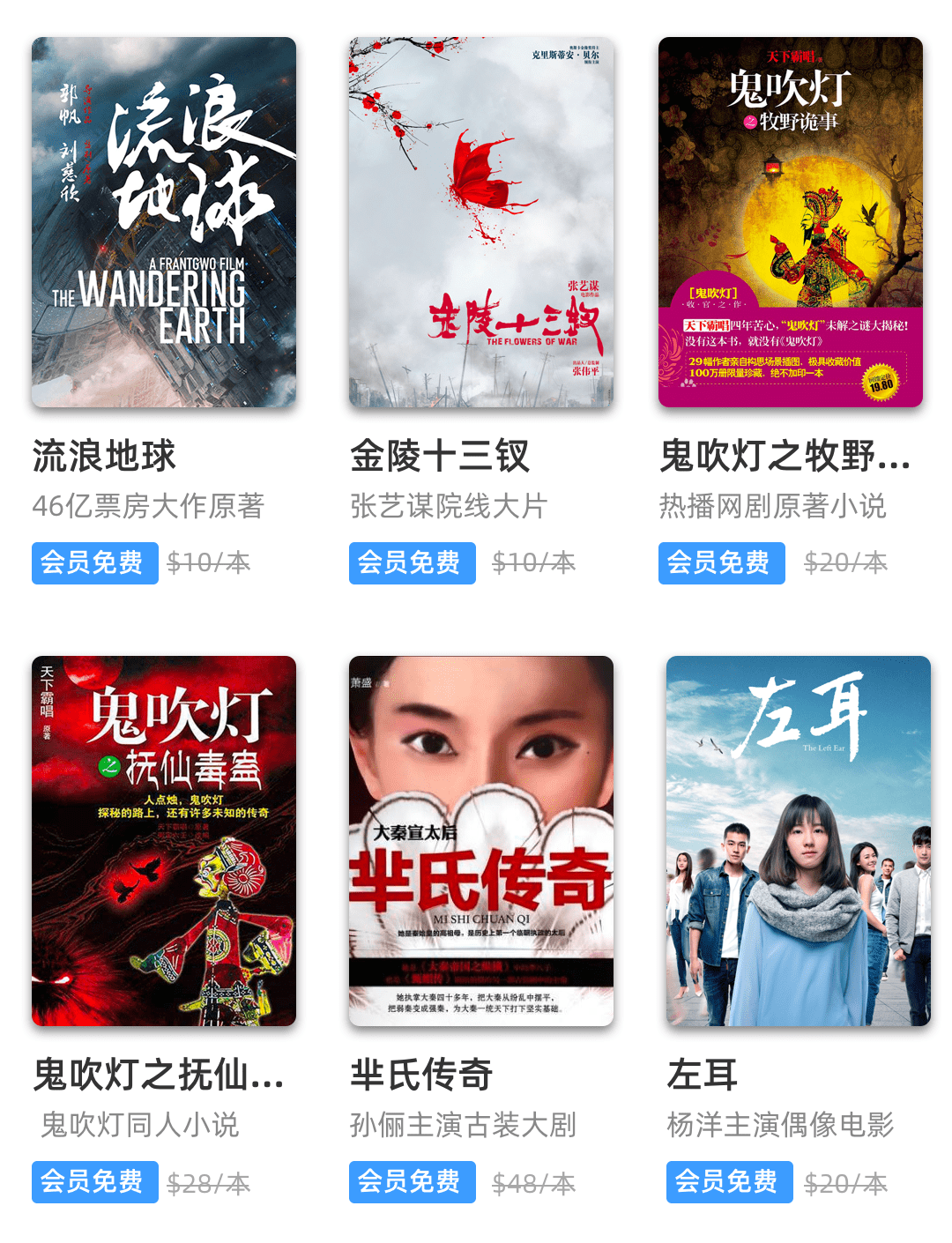The image size is (952, 1243).
Task: Open the book 左耳
Action: (798, 840)
